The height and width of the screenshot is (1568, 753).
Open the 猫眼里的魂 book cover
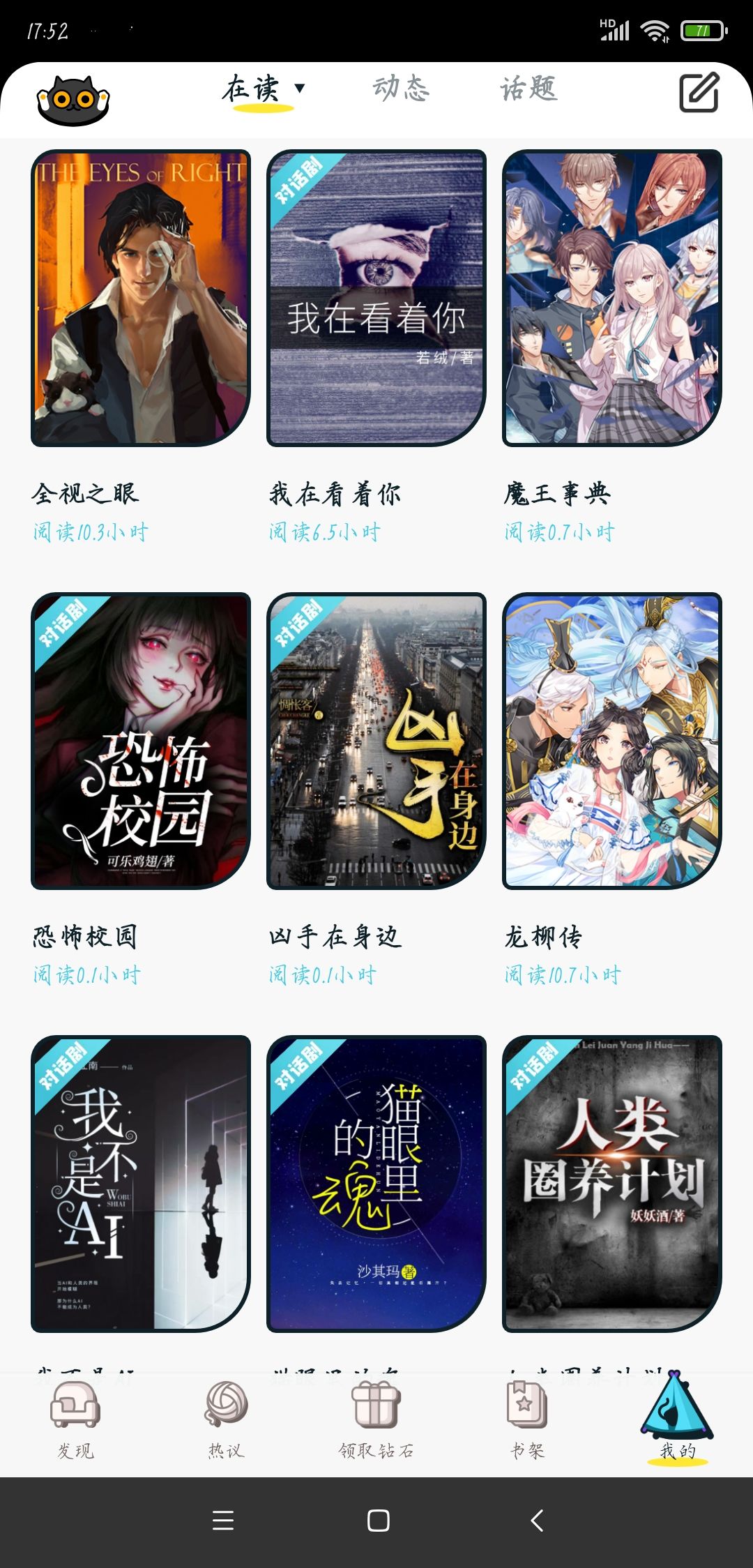[x=376, y=1184]
